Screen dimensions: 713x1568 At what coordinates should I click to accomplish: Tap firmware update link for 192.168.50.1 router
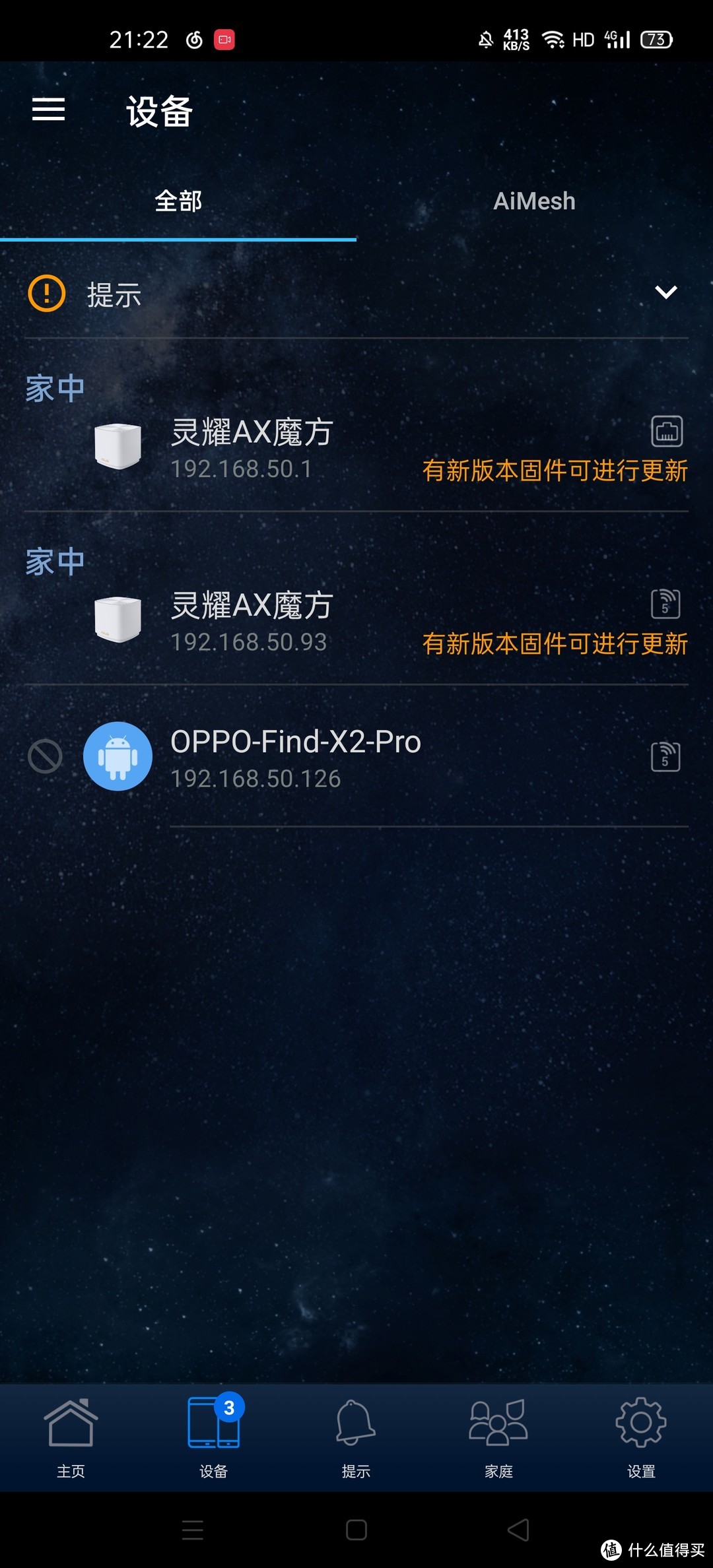(555, 471)
